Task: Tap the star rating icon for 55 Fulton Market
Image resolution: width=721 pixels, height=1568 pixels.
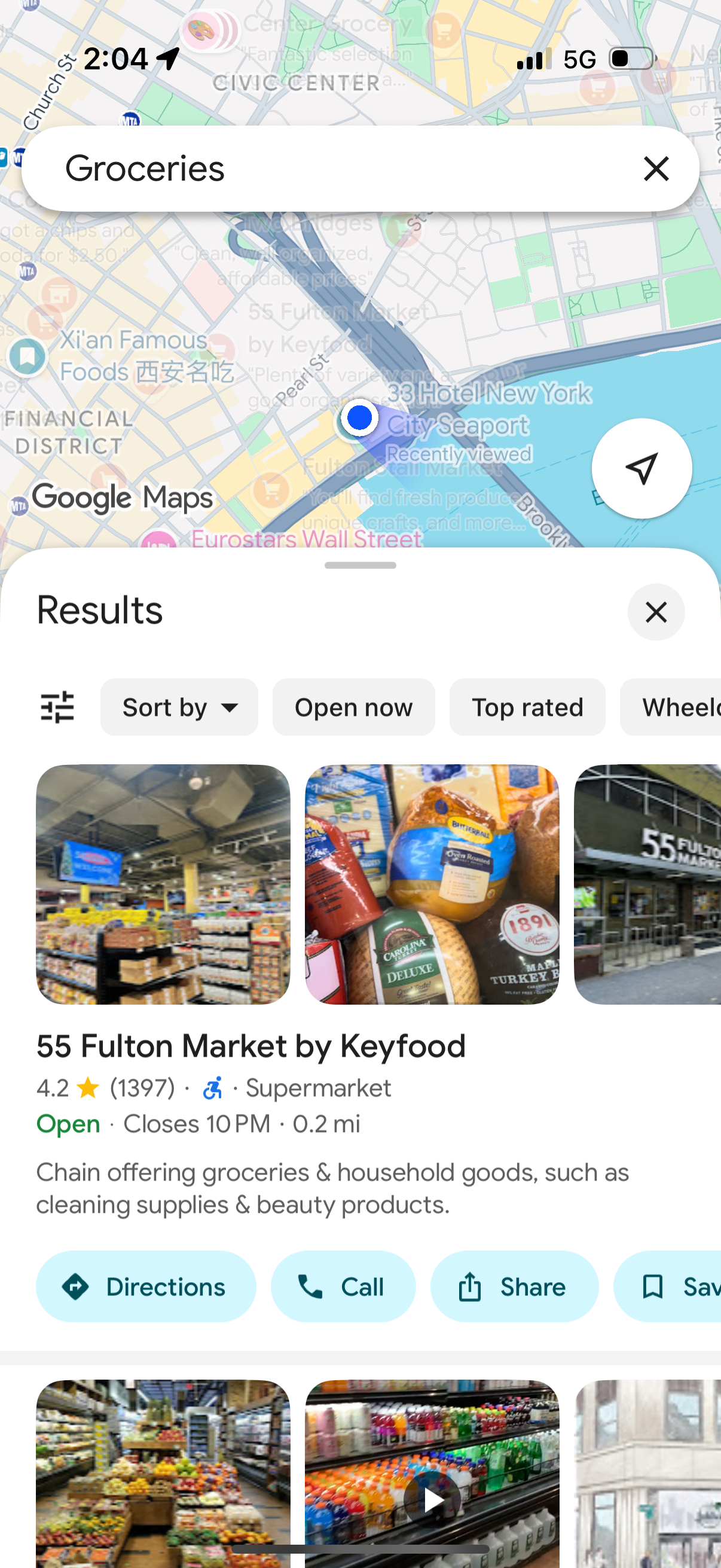Action: (x=87, y=1087)
